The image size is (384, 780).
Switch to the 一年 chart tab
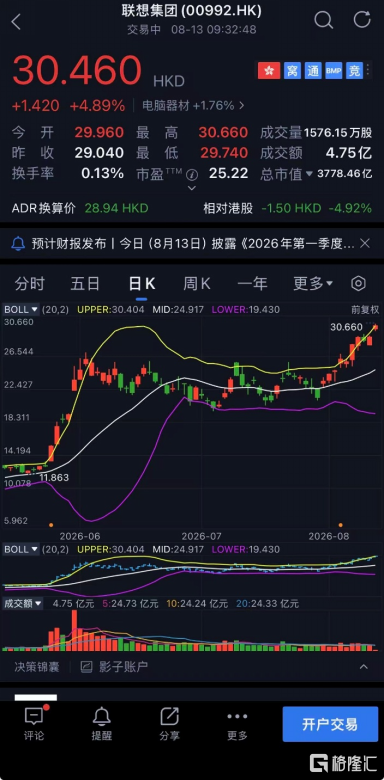(x=252, y=284)
